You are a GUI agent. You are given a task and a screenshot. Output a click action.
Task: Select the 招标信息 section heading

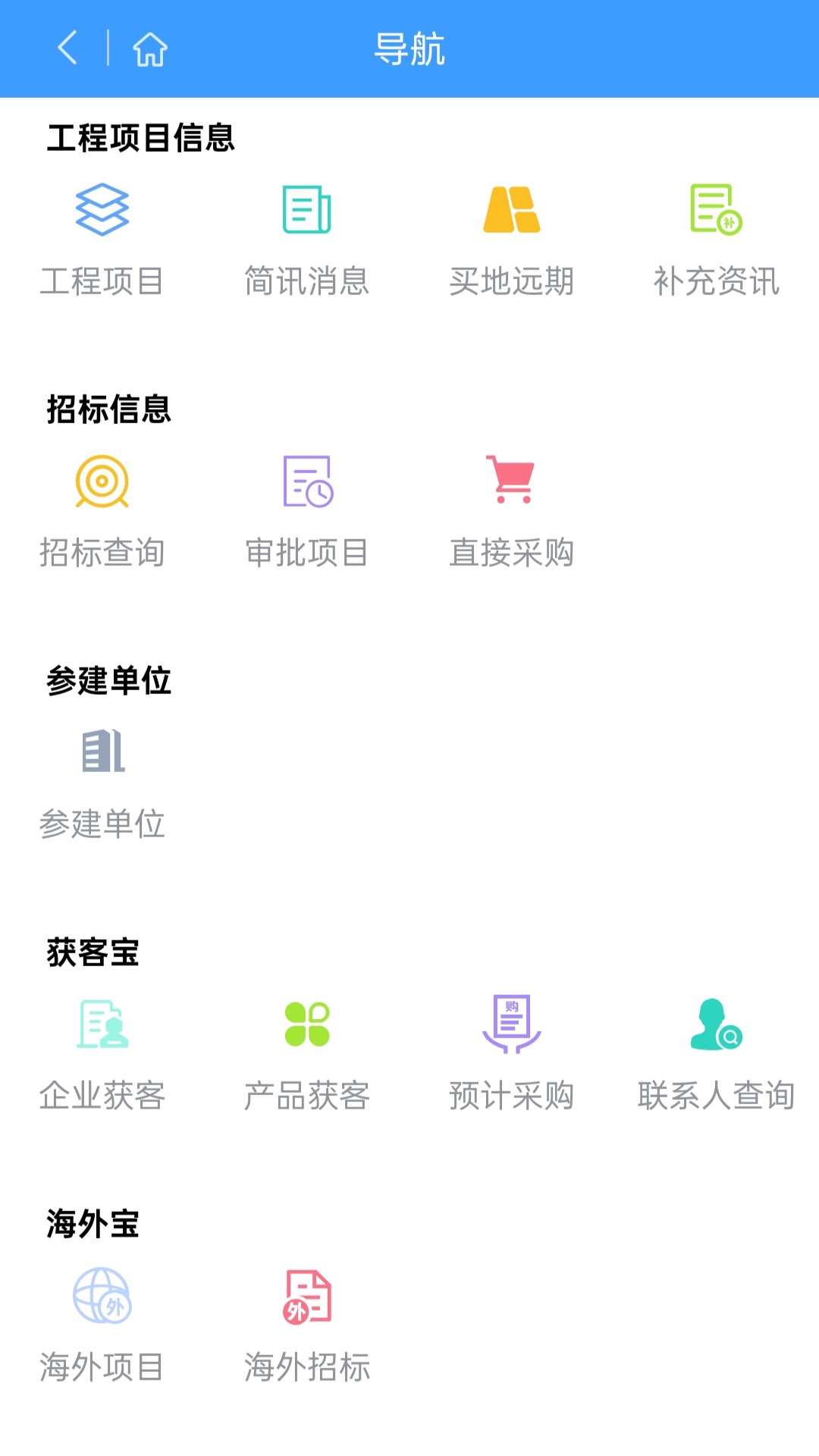pyautogui.click(x=110, y=412)
